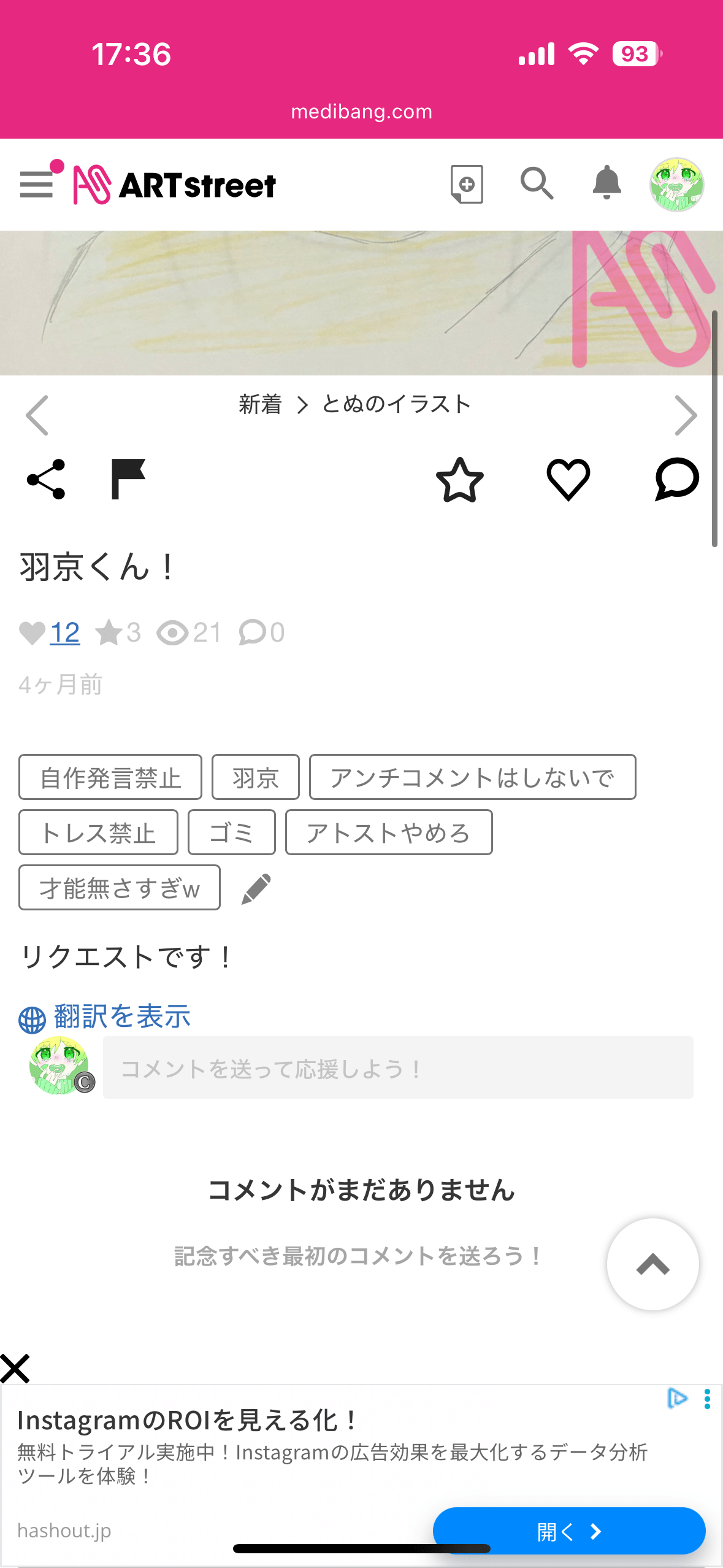Open the new post icon
The height and width of the screenshot is (1568, 723).
coord(467,183)
